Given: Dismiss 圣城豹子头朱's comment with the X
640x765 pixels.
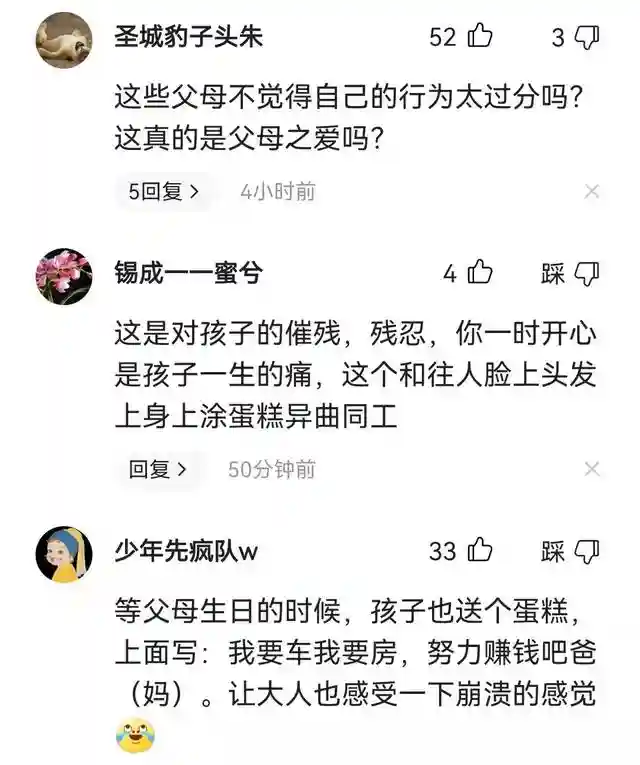Looking at the screenshot, I should (592, 192).
